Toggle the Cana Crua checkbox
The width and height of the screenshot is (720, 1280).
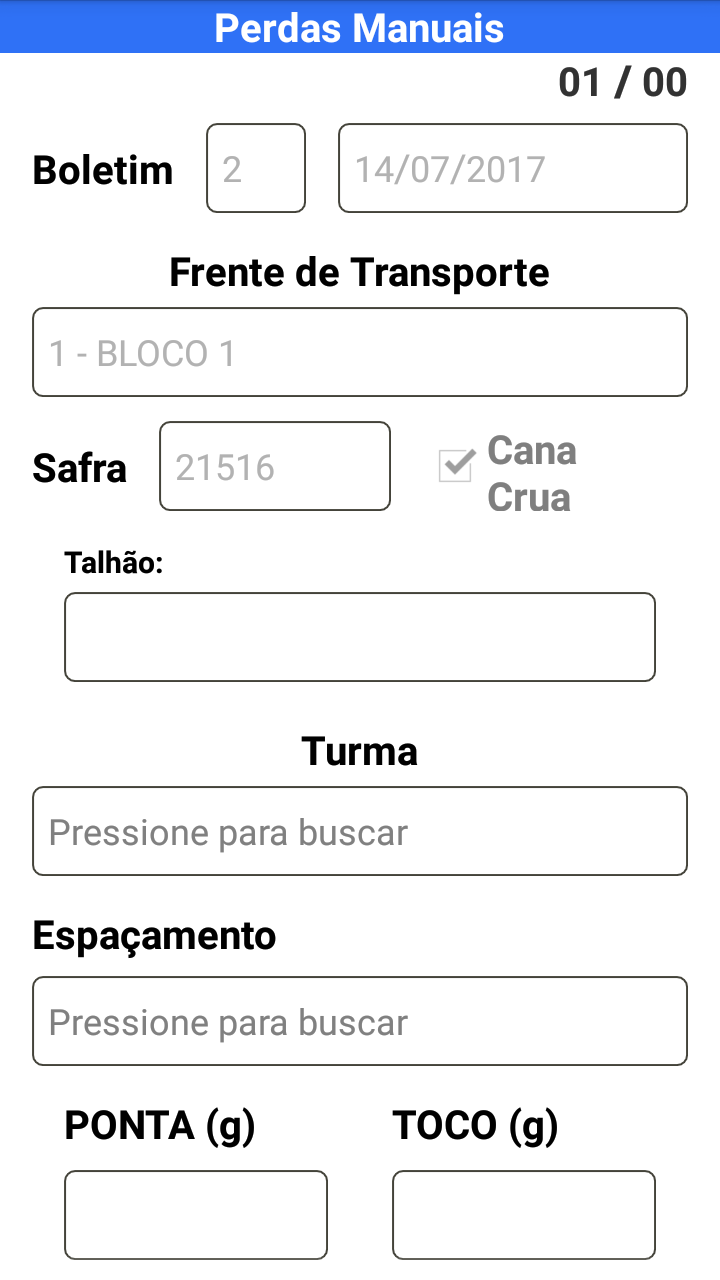(x=456, y=466)
